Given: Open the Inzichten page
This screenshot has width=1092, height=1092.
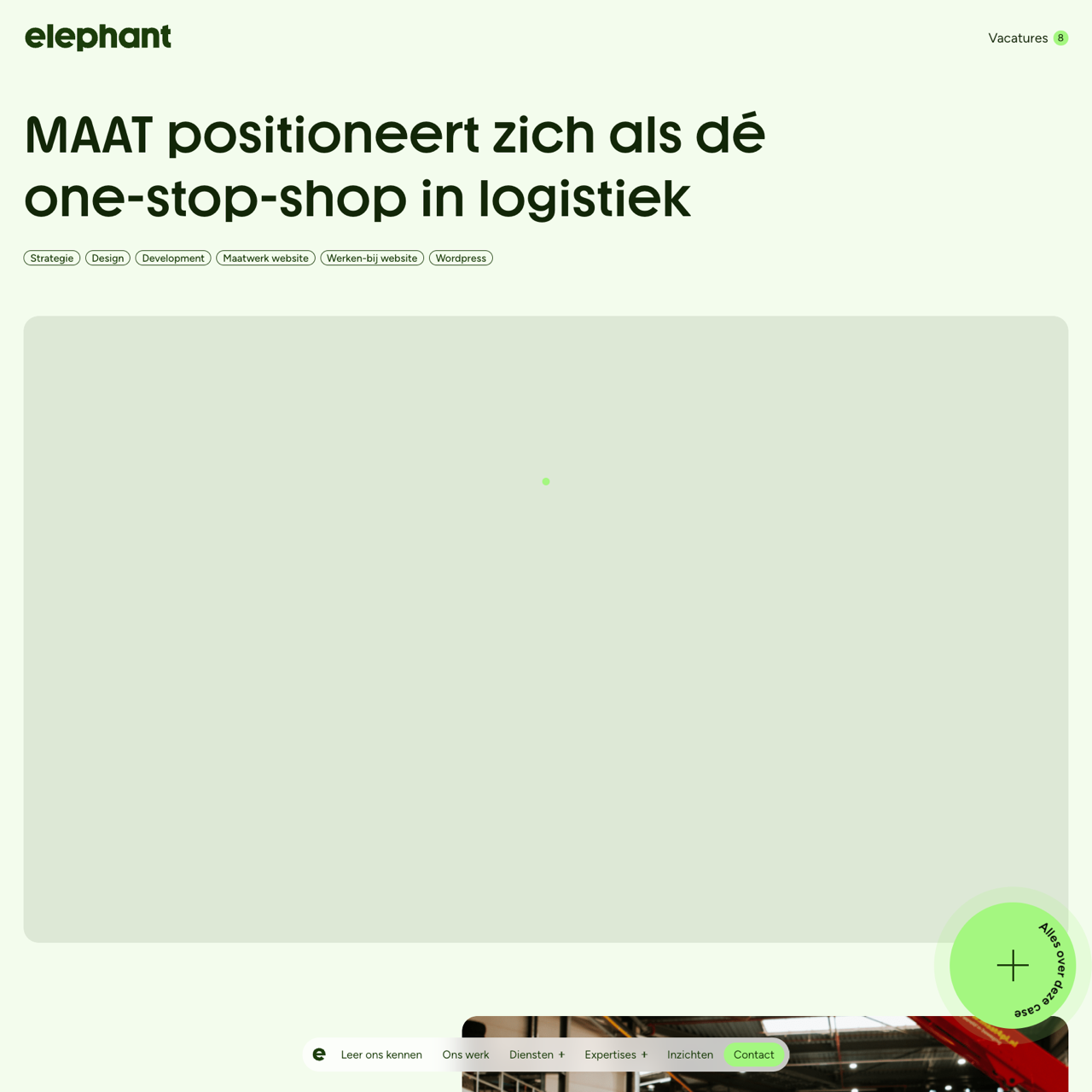Looking at the screenshot, I should coord(690,1054).
